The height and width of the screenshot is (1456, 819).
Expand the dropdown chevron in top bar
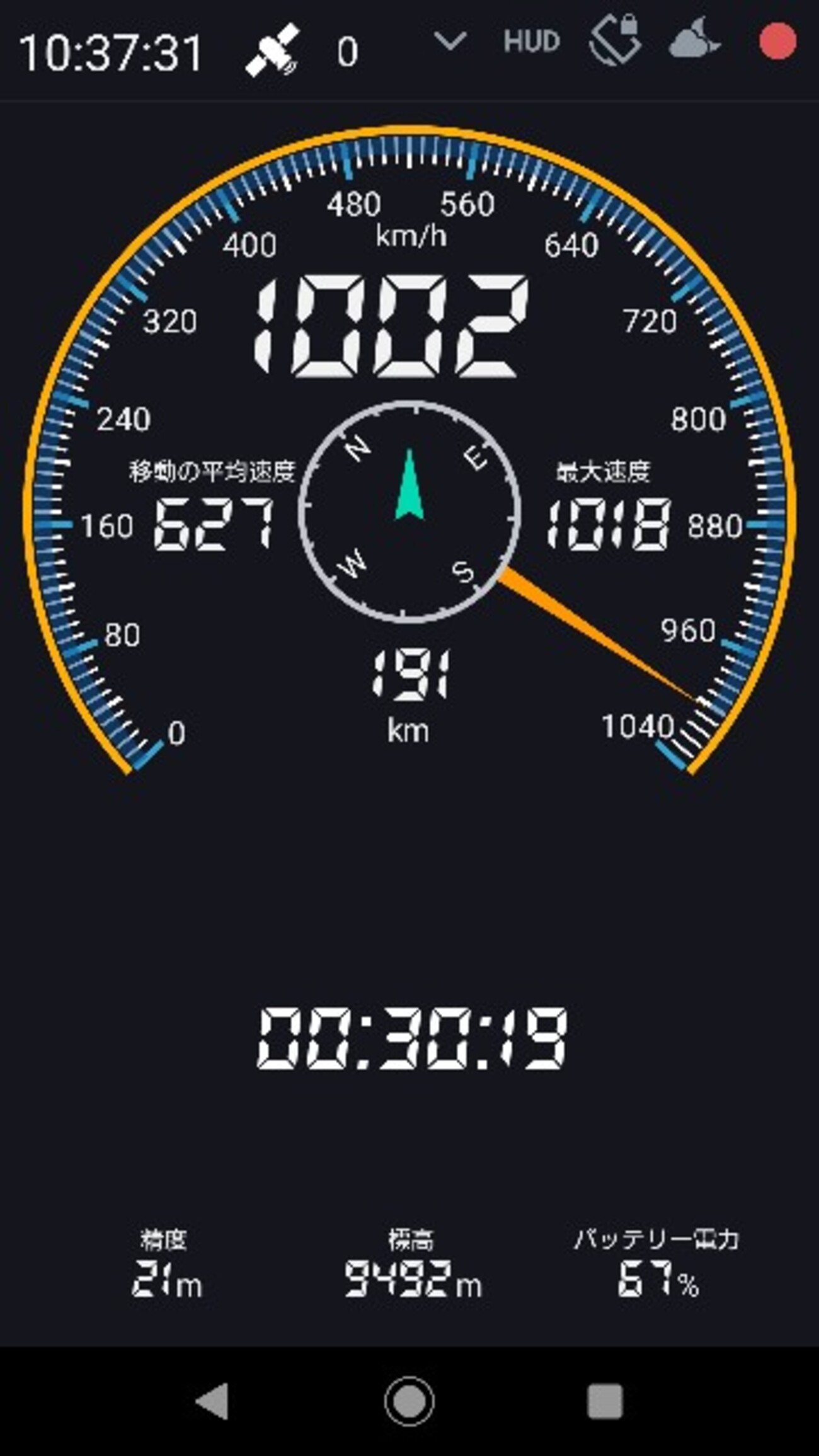click(450, 43)
